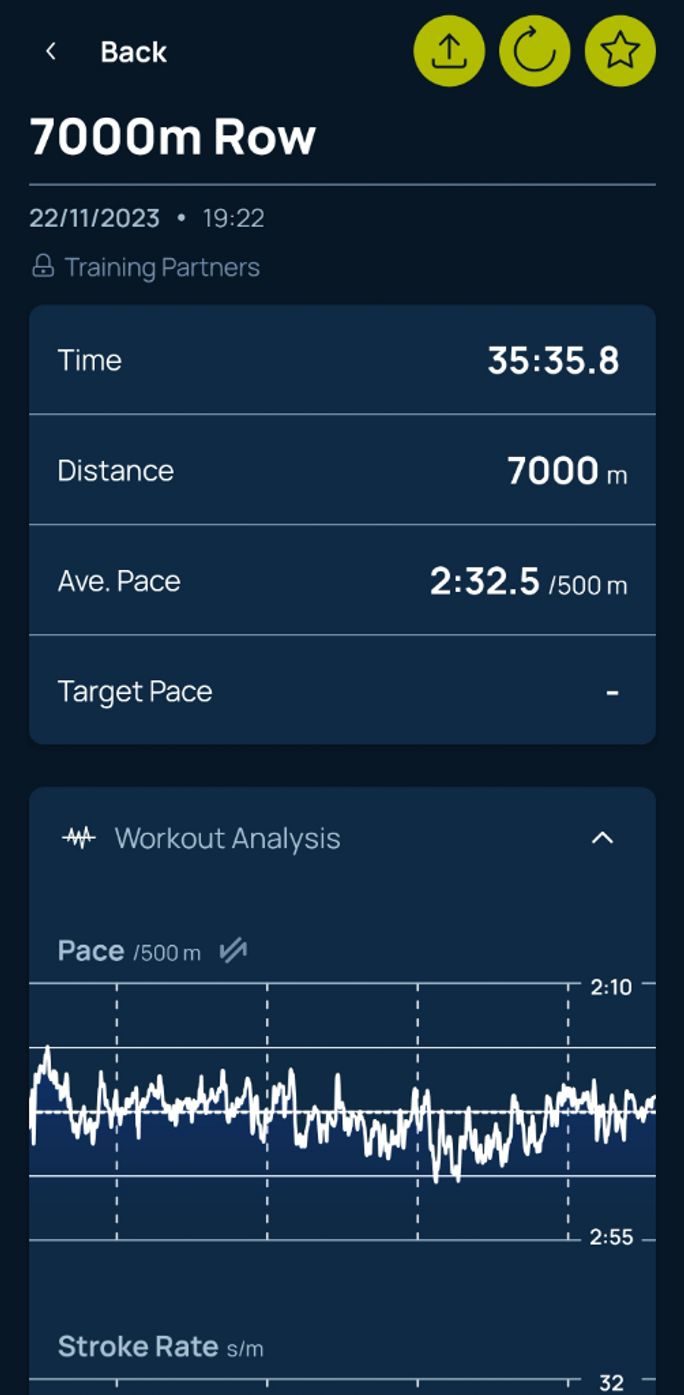684x1395 pixels.
Task: Open Training Partners privacy setting
Action: [x=145, y=267]
